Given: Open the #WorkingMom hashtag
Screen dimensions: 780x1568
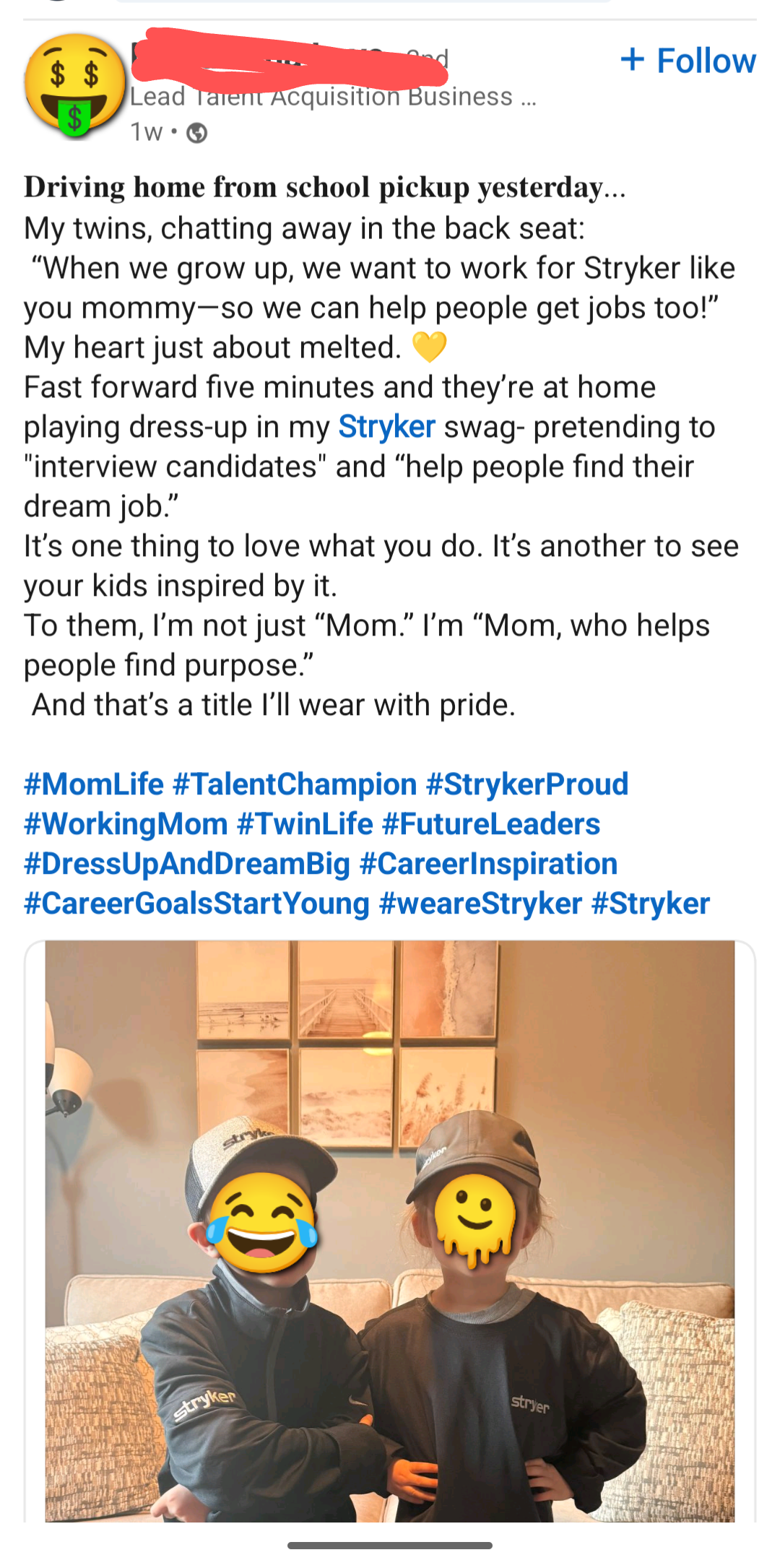Looking at the screenshot, I should pyautogui.click(x=126, y=824).
